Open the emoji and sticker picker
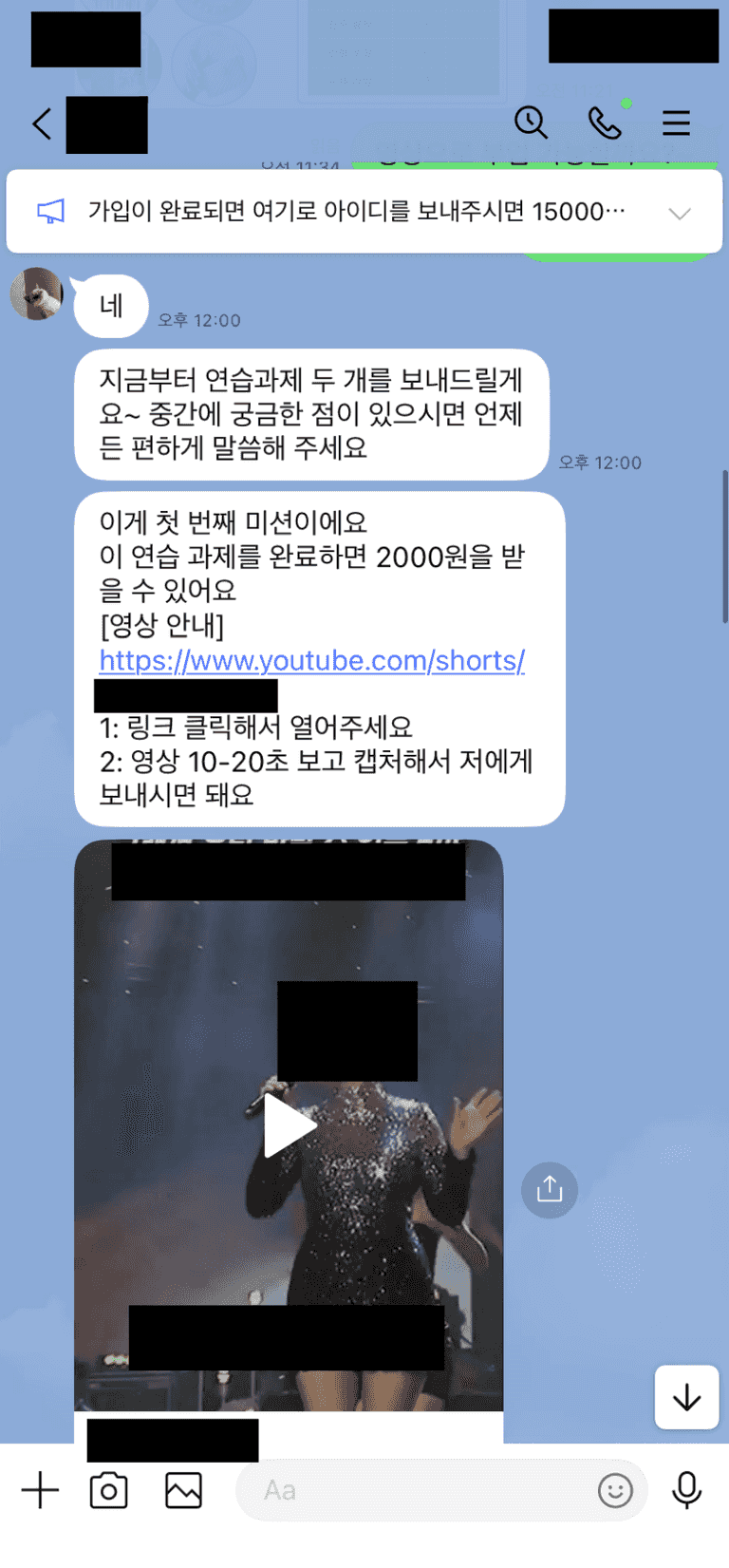Screen dimensions: 729x1568 click(x=615, y=1490)
